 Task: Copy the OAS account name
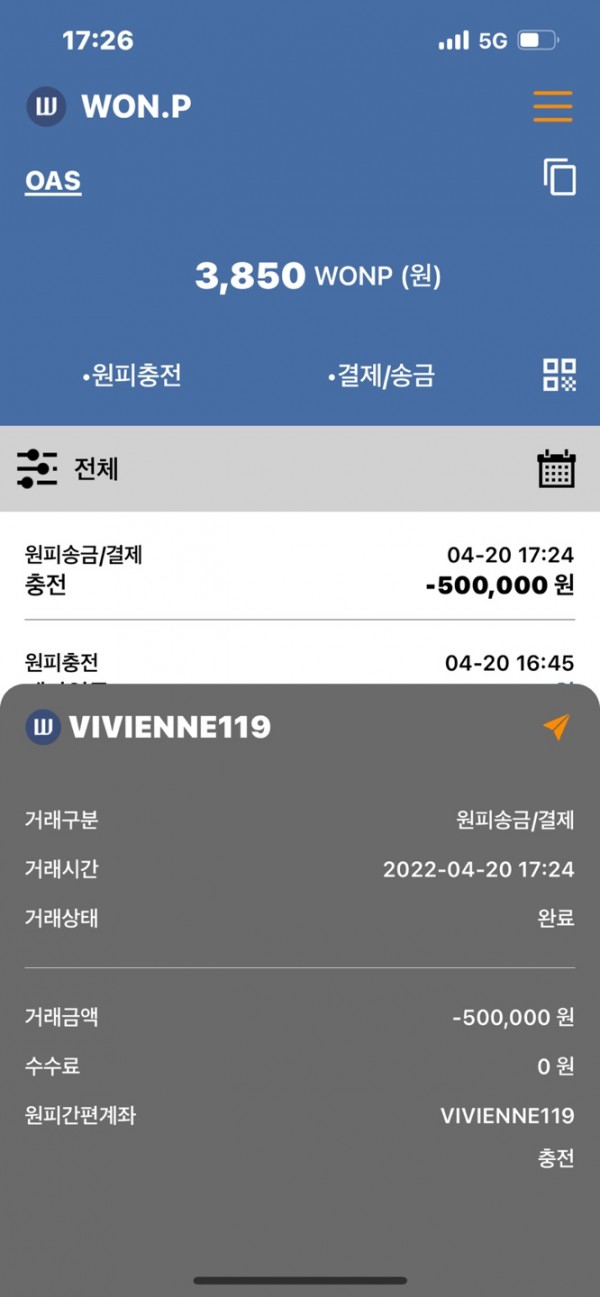[559, 178]
